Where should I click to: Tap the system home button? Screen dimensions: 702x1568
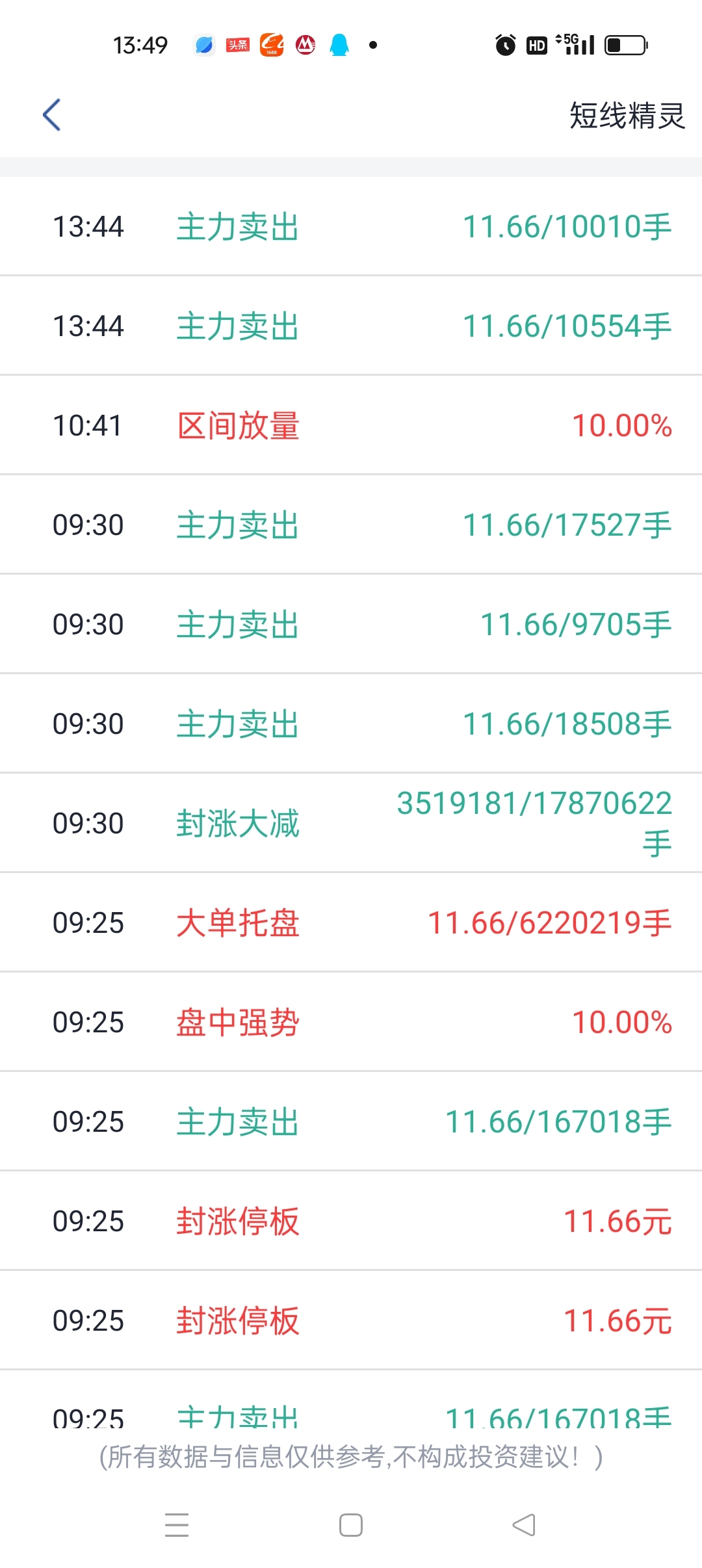(x=351, y=1525)
